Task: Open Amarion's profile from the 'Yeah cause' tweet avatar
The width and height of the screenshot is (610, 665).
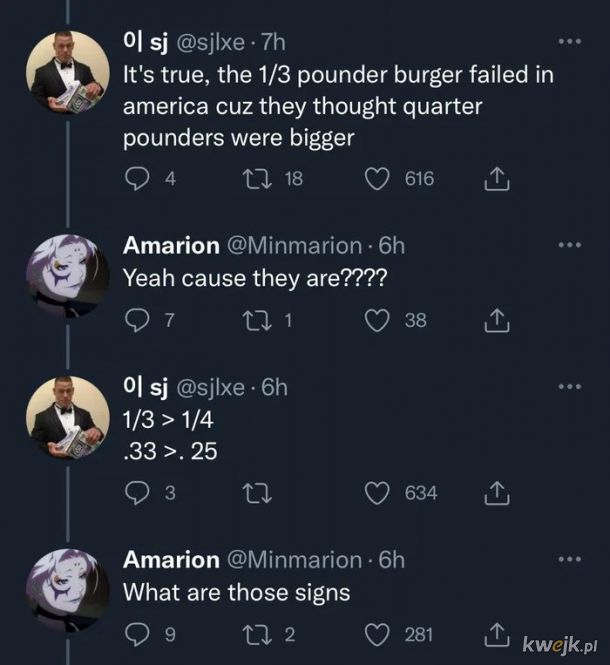Action: (67, 276)
